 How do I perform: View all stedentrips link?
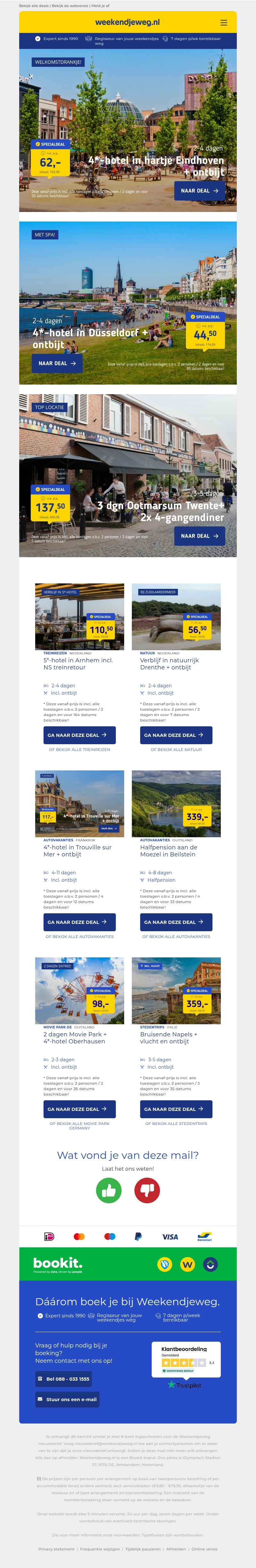pyautogui.click(x=176, y=1123)
